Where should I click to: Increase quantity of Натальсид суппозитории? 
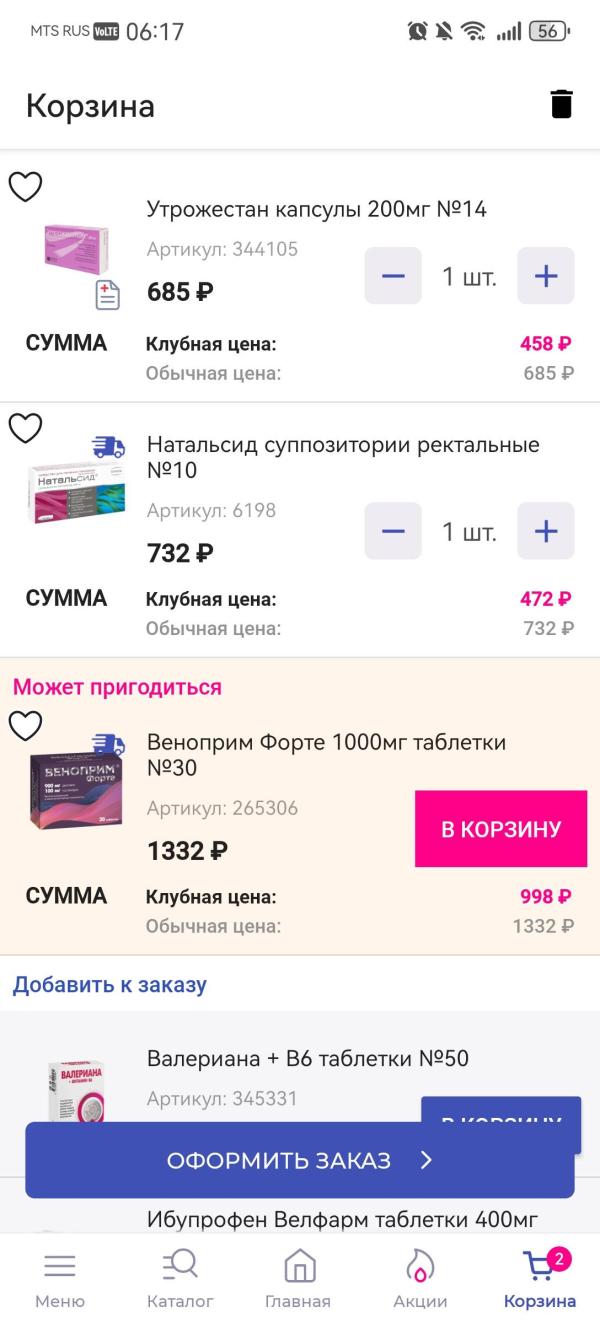pyautogui.click(x=546, y=531)
